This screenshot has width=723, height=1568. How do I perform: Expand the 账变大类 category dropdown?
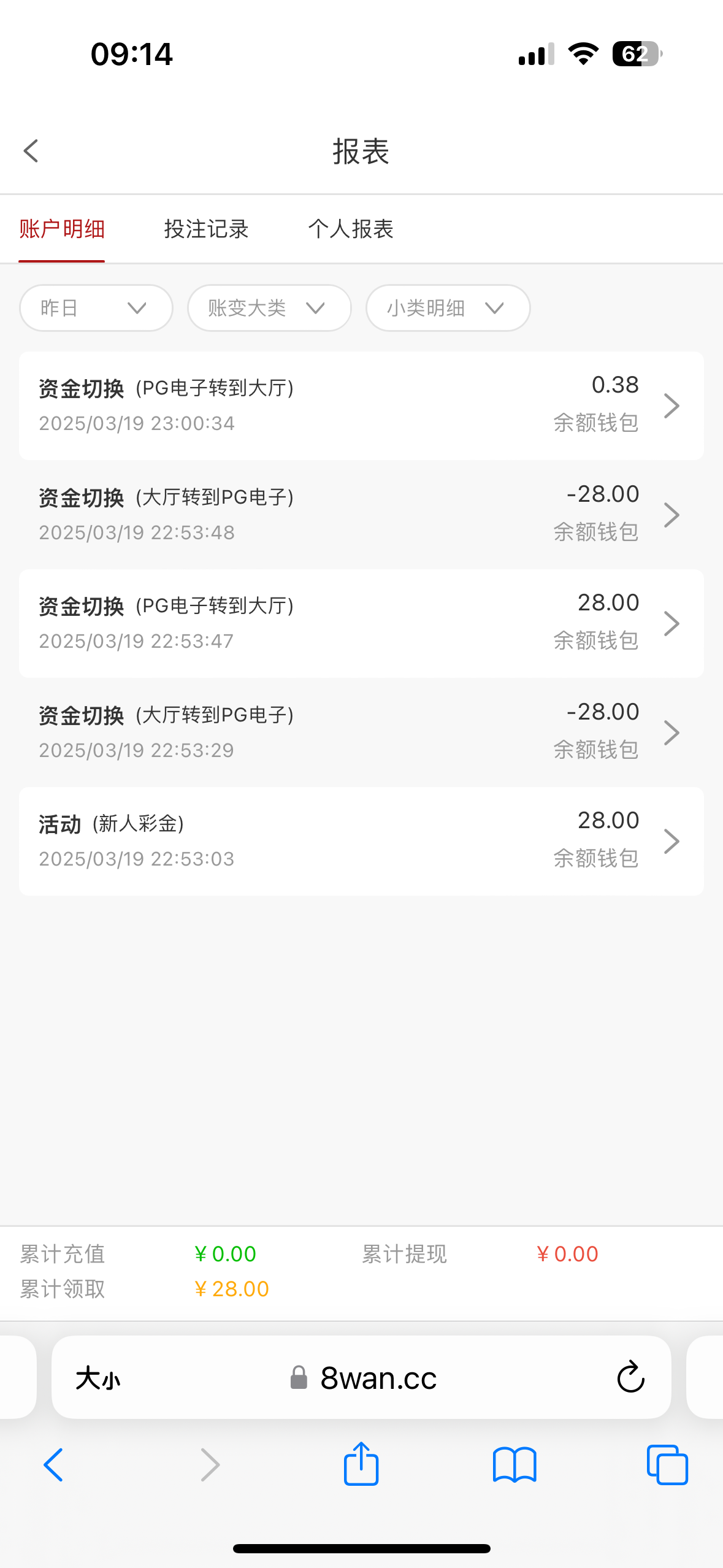click(x=269, y=308)
